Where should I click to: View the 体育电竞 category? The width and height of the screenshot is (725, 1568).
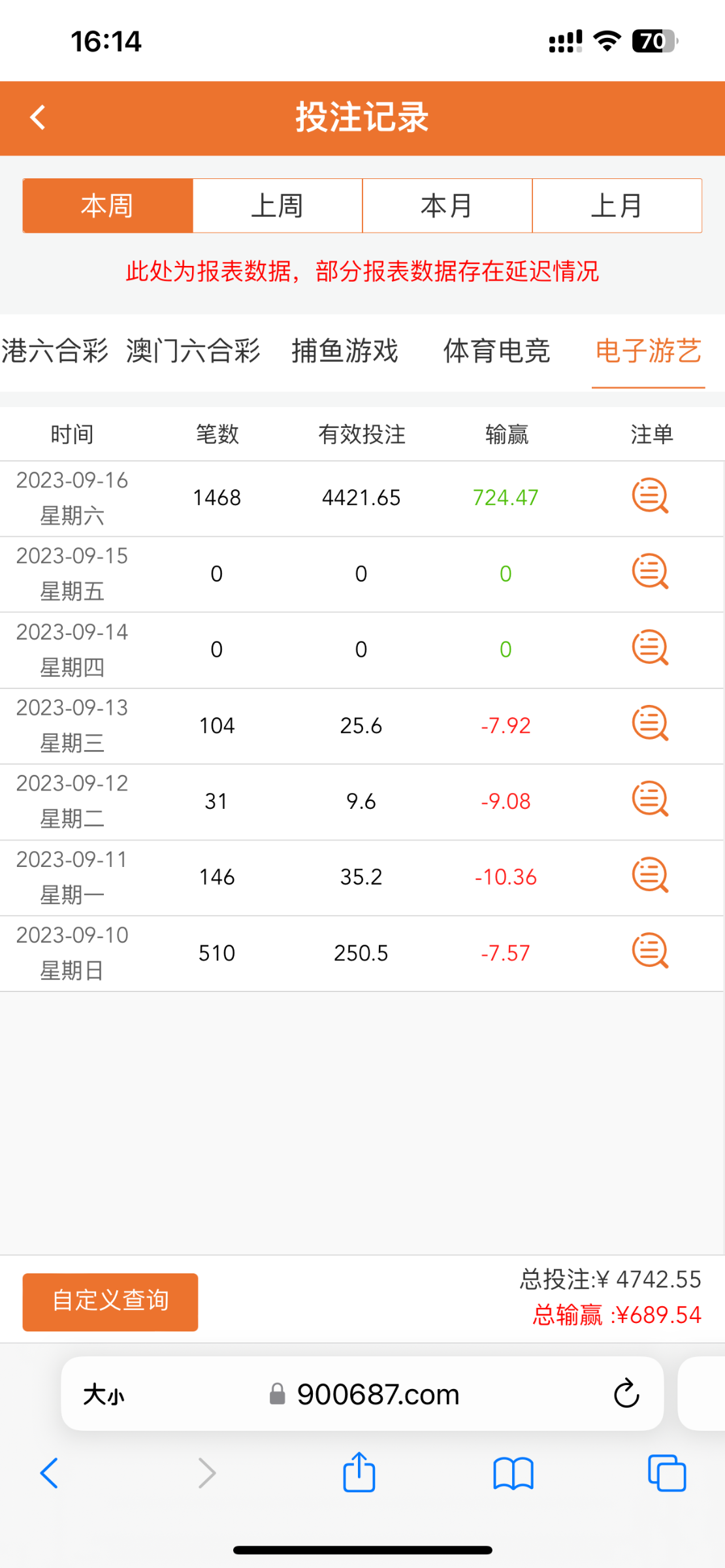496,351
